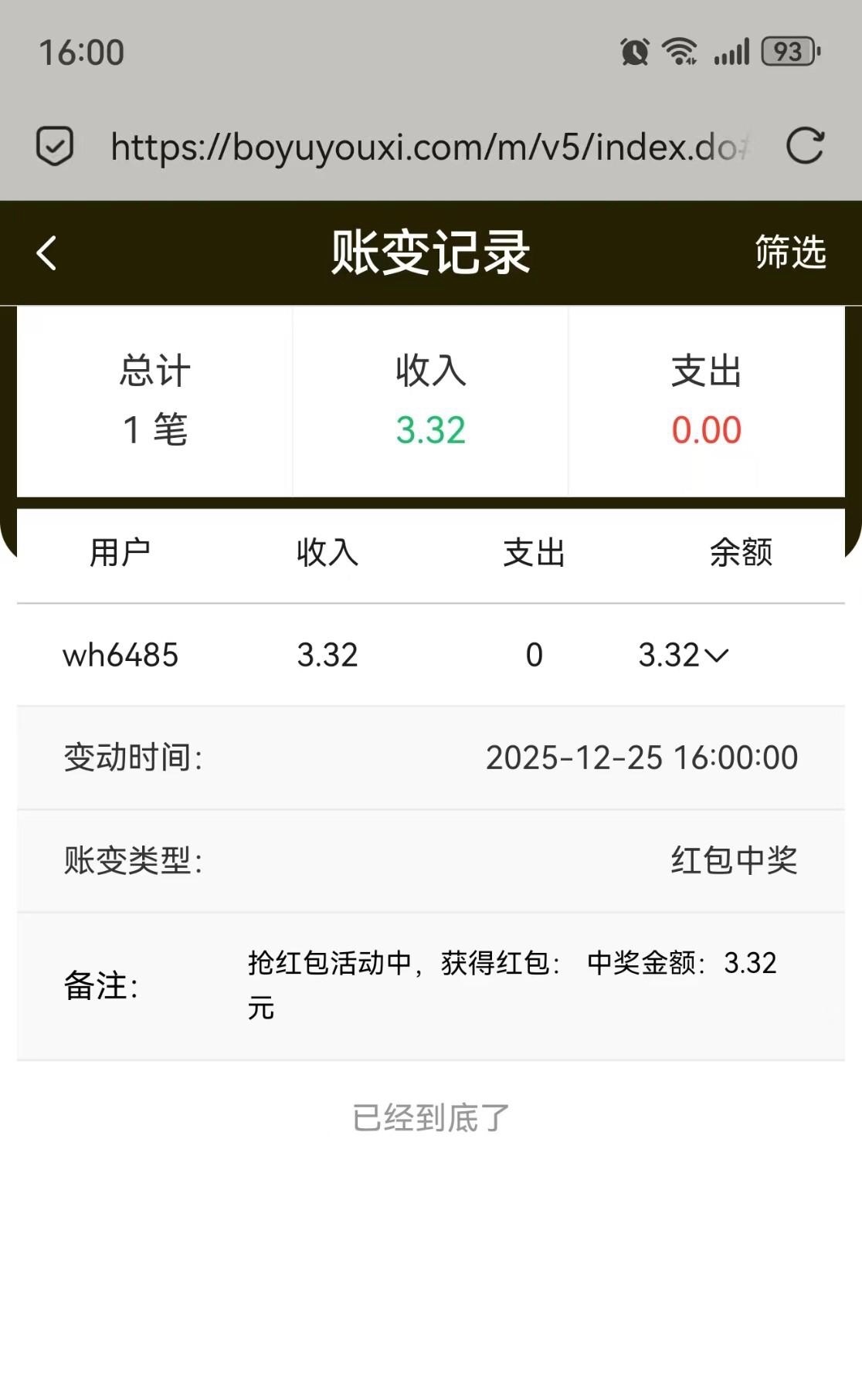The height and width of the screenshot is (1400, 862).
Task: Collapse the wh6485 record details chevron
Action: [717, 656]
